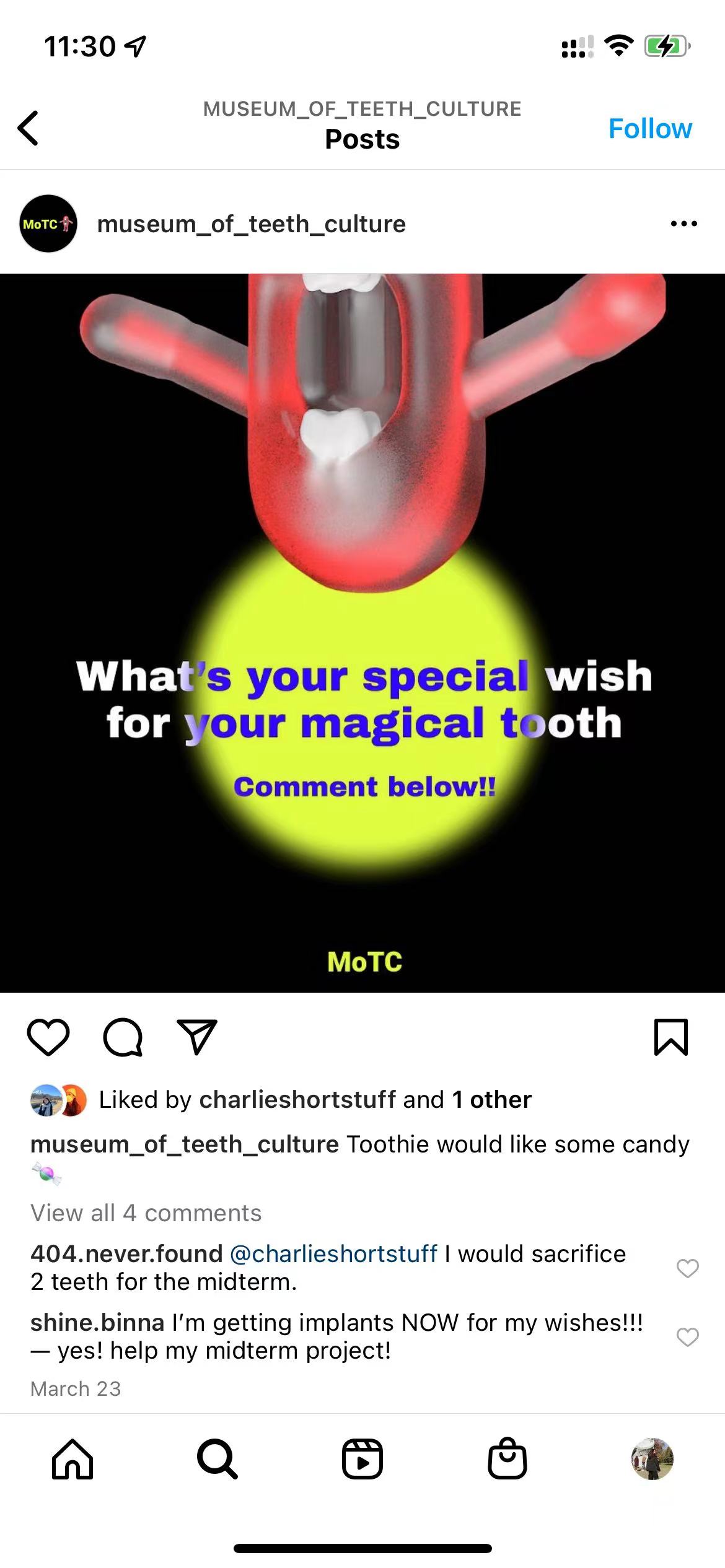The width and height of the screenshot is (725, 1568).
Task: Share the post via paper plane icon
Action: (x=197, y=1037)
